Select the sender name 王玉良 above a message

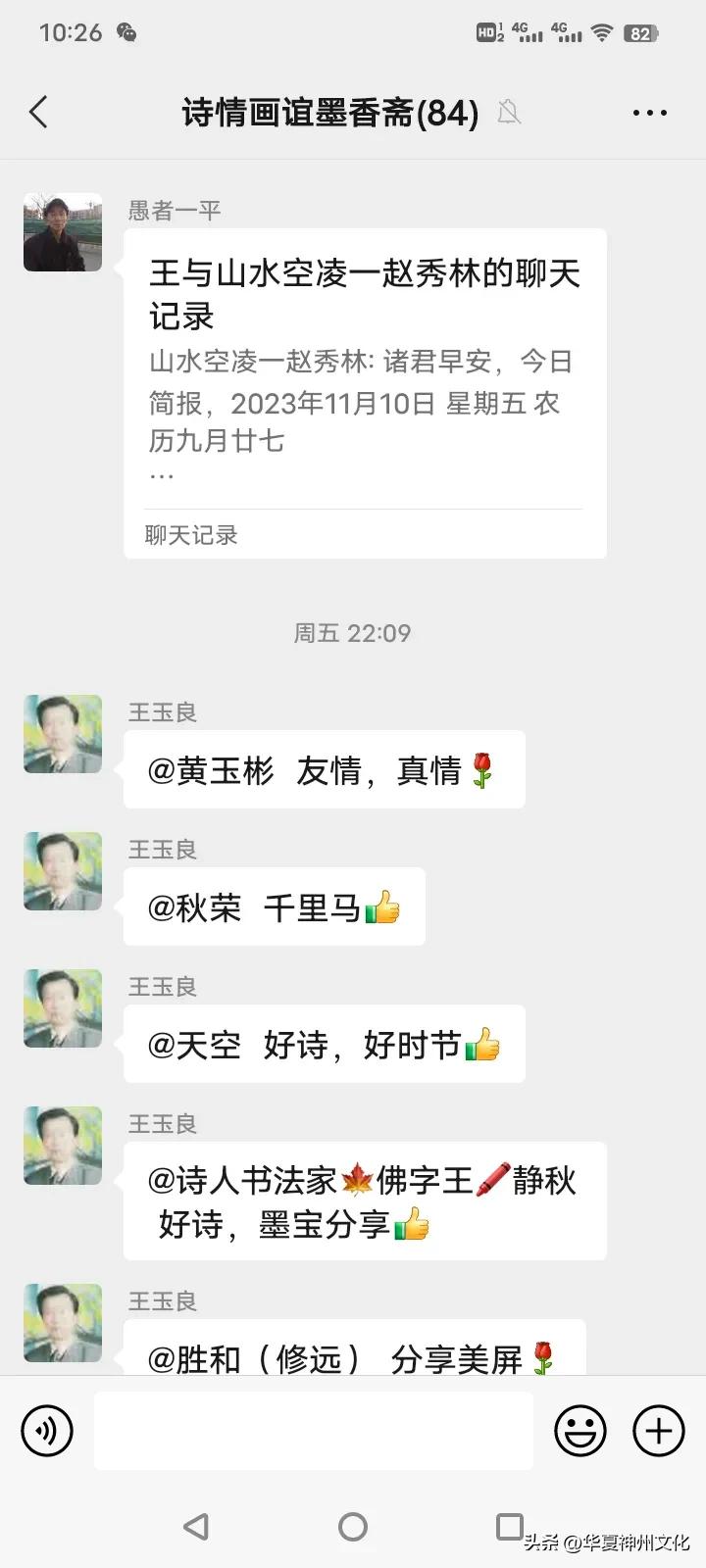(x=163, y=712)
